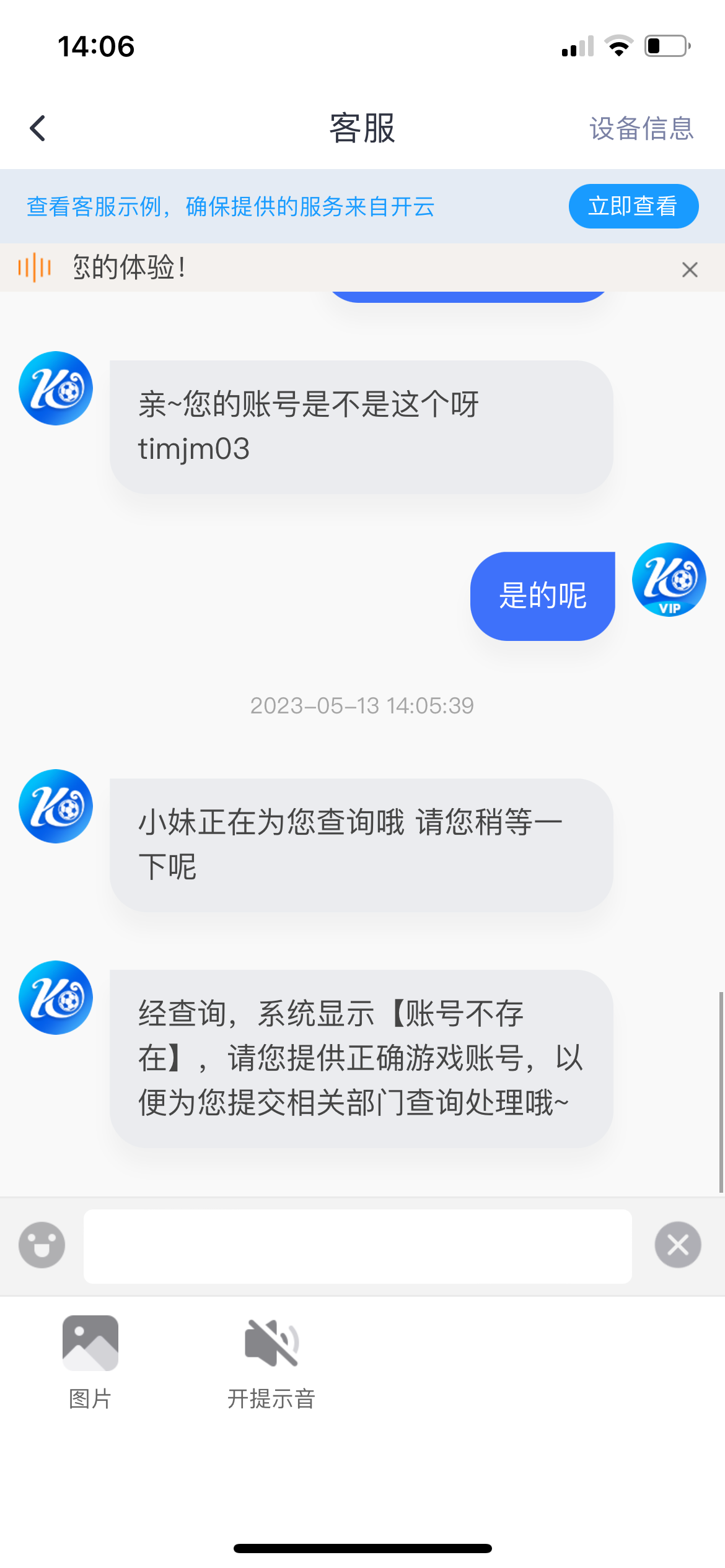Open the emoji picker

point(42,1245)
